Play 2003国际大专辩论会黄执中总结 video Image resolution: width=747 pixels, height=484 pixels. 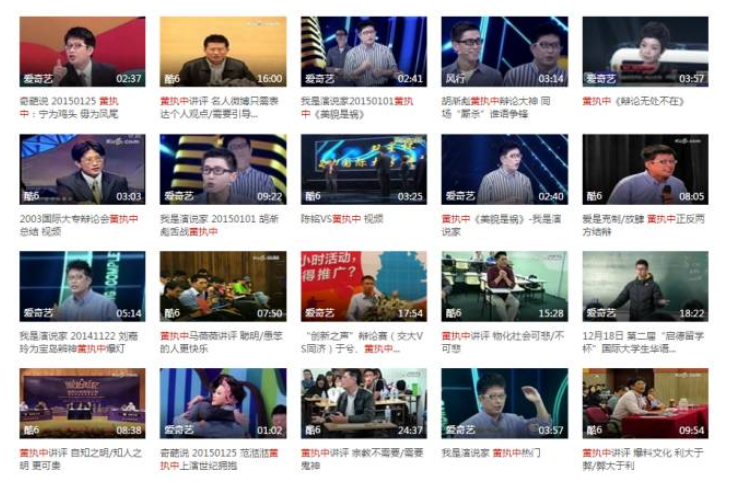82,169
